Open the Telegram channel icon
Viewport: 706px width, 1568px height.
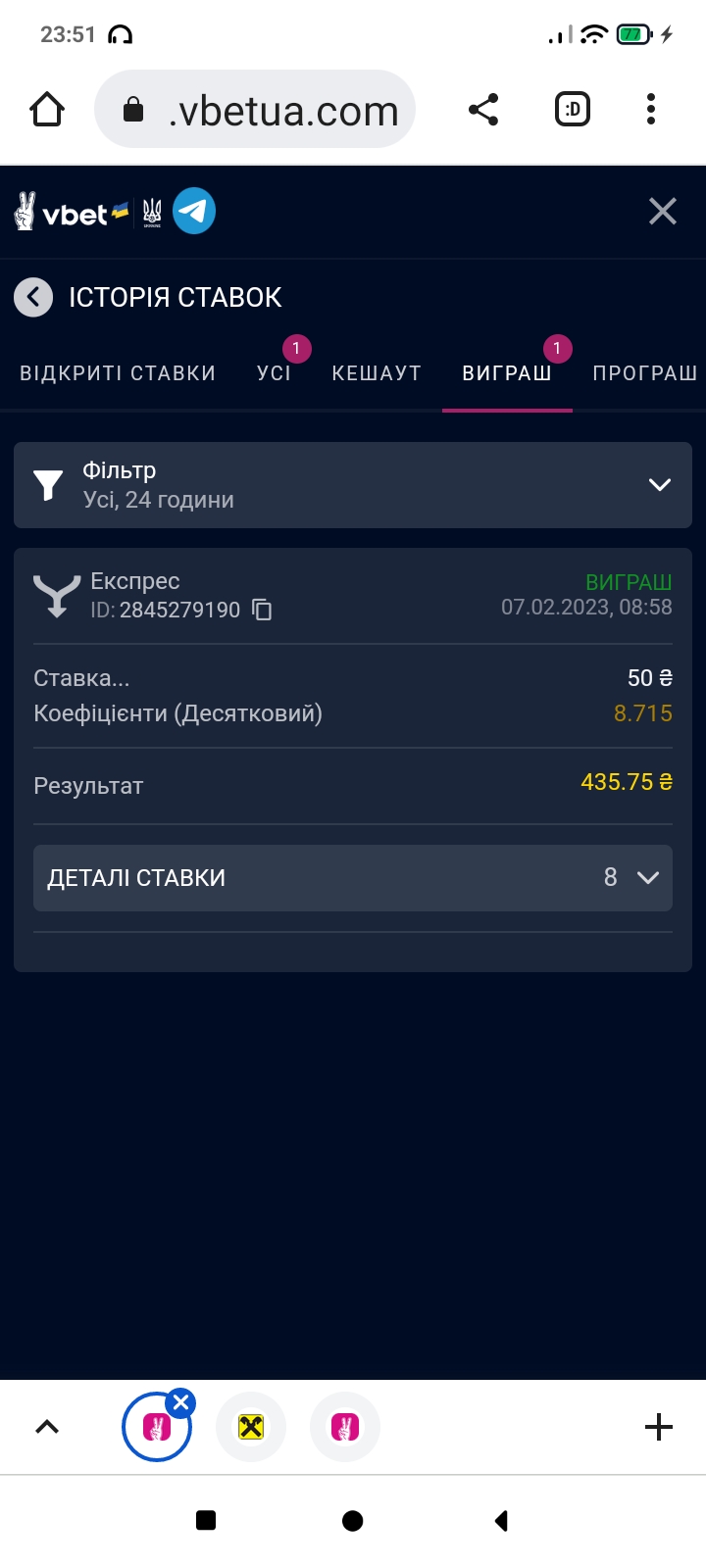[x=194, y=211]
